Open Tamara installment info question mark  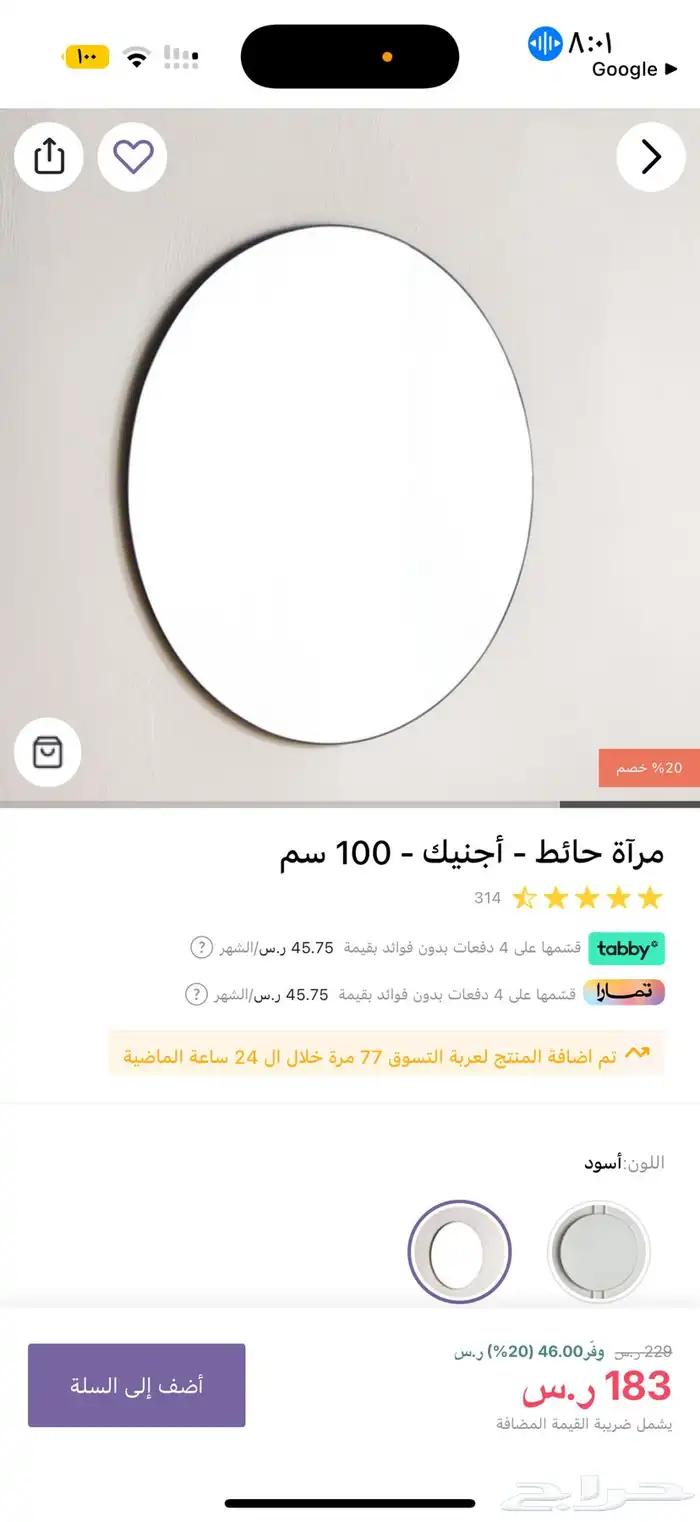coord(197,994)
